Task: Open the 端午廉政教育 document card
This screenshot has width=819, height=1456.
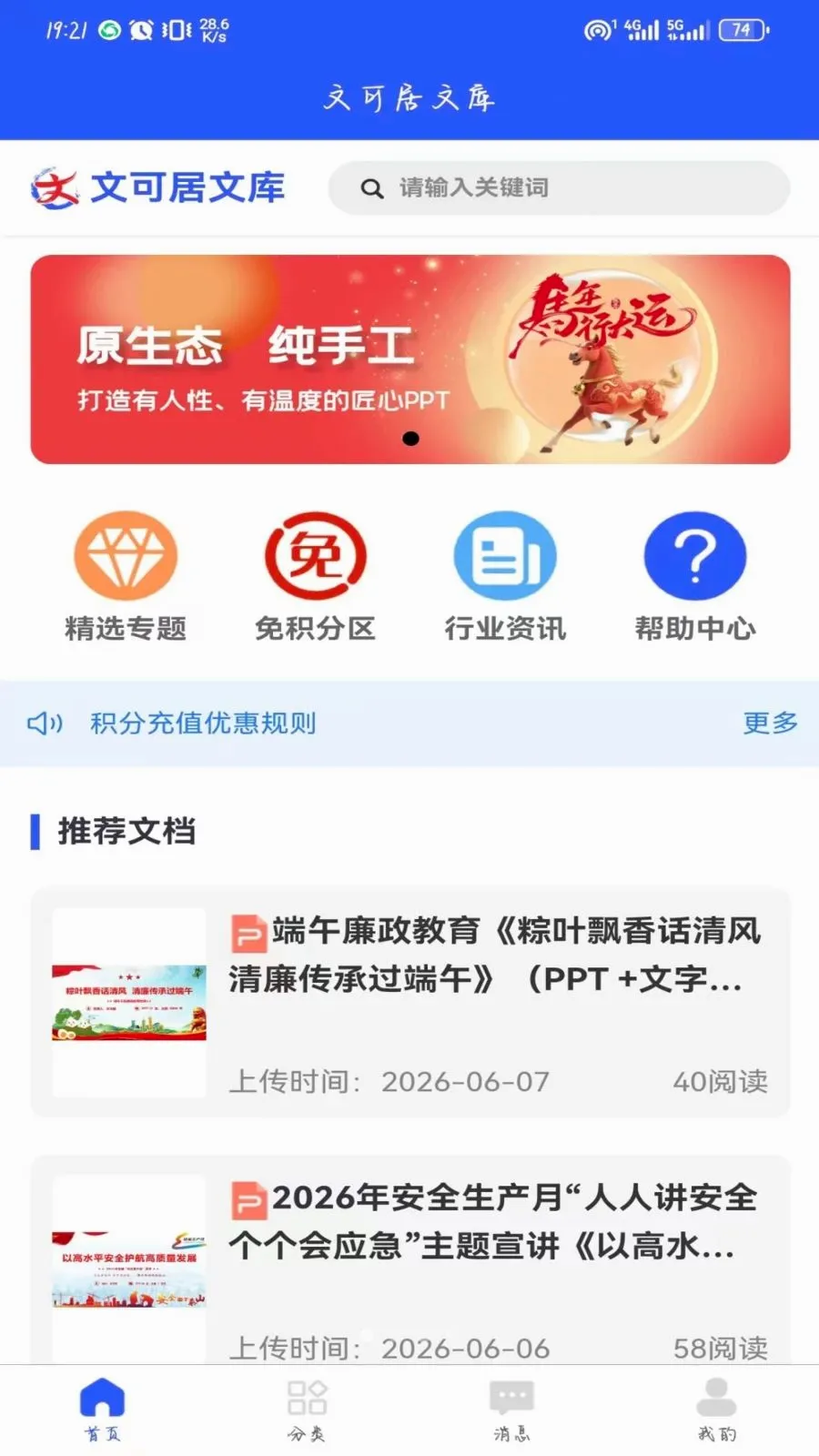Action: 410,1003
